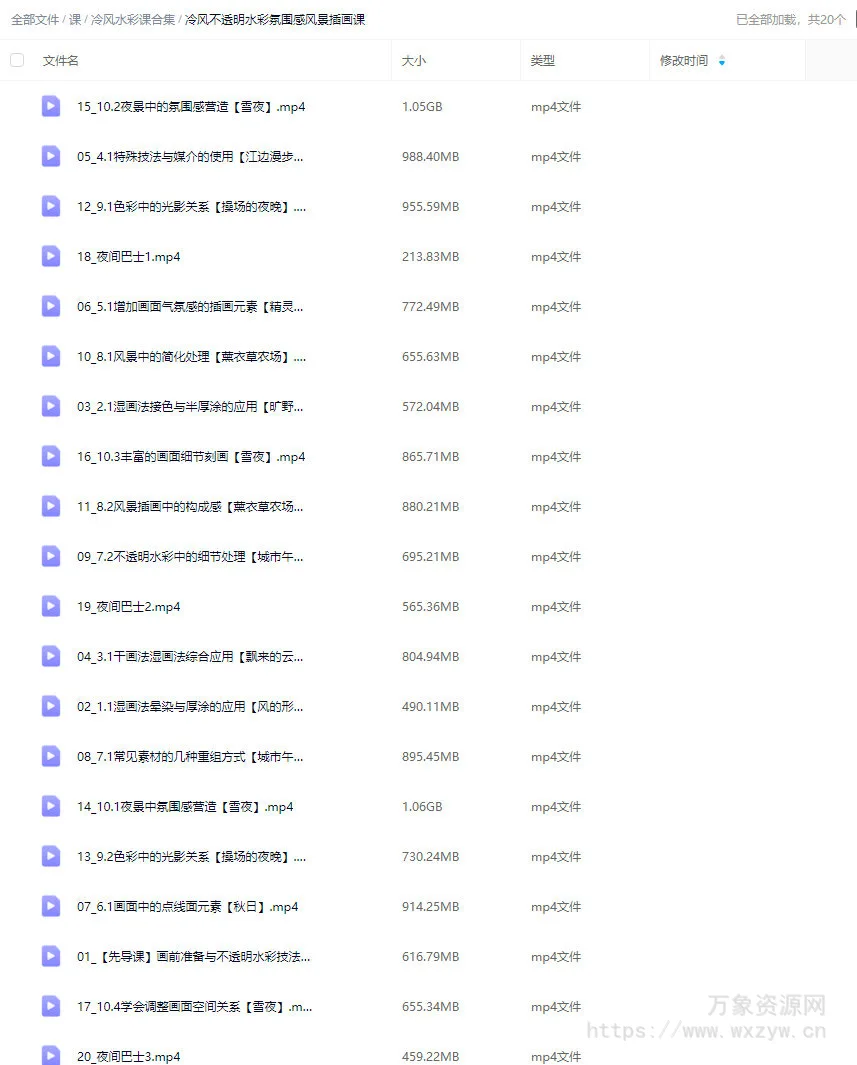Tick the select-all checkbox beside 文件名
Image resolution: width=857 pixels, height=1065 pixels.
[x=17, y=60]
